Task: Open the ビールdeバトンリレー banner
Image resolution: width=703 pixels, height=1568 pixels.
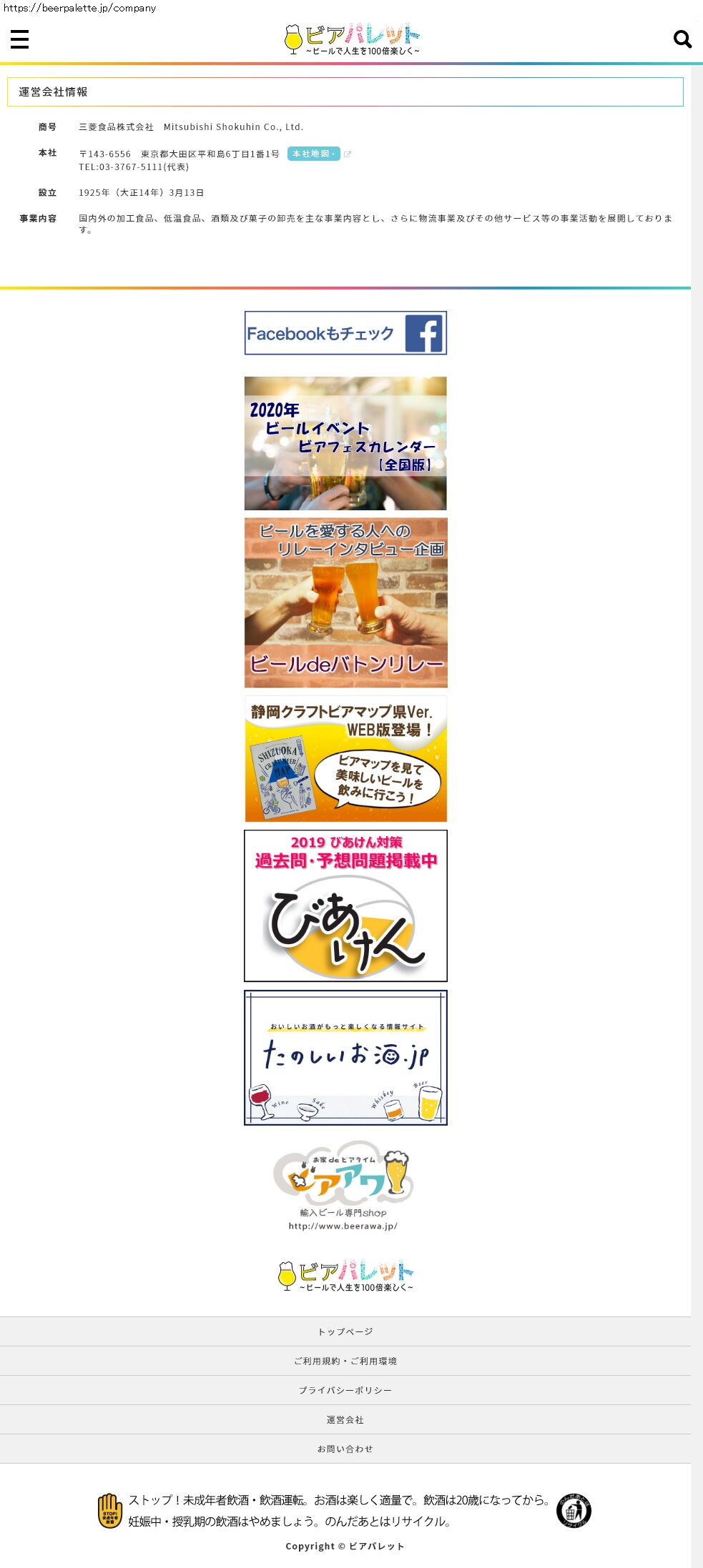Action: point(345,602)
